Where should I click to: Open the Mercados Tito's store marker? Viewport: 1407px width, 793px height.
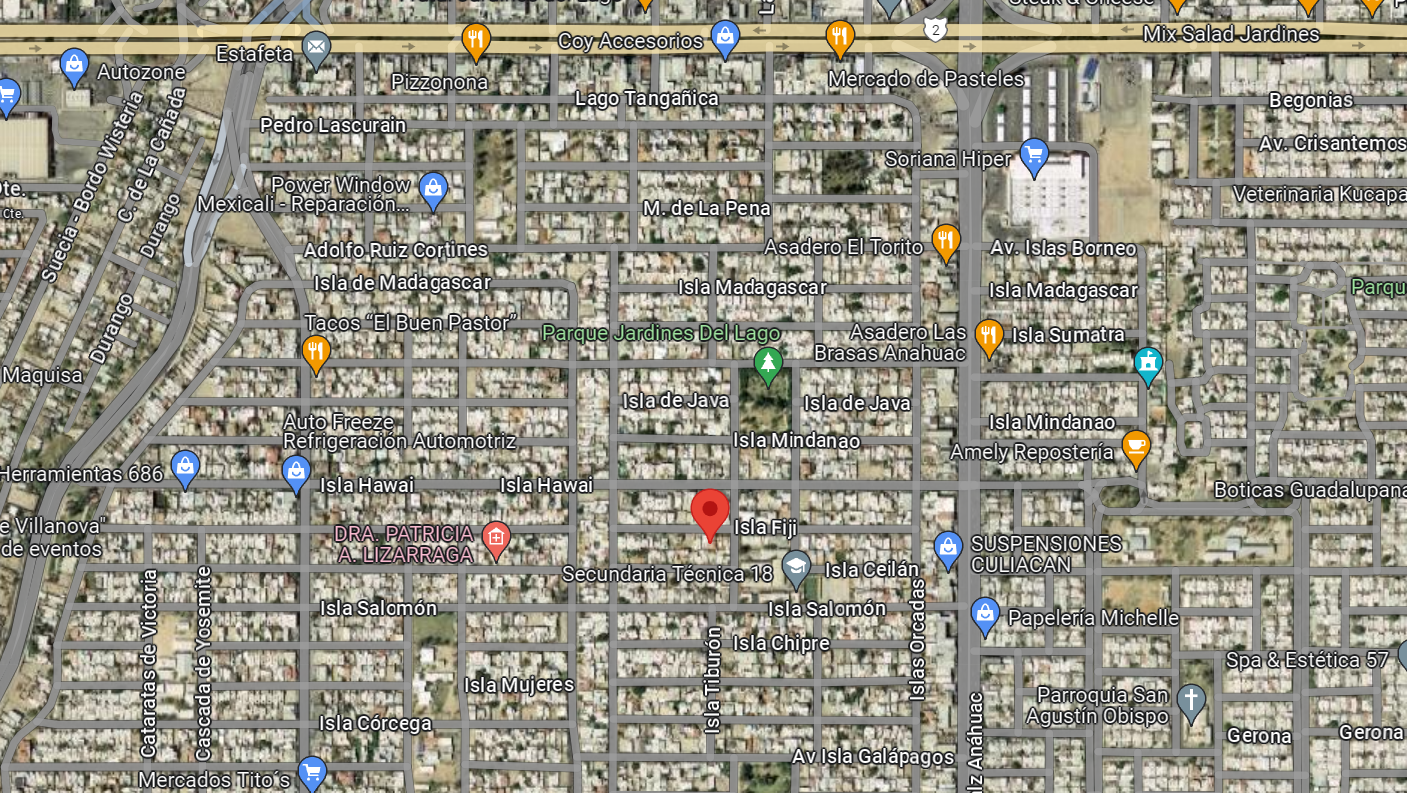312,773
